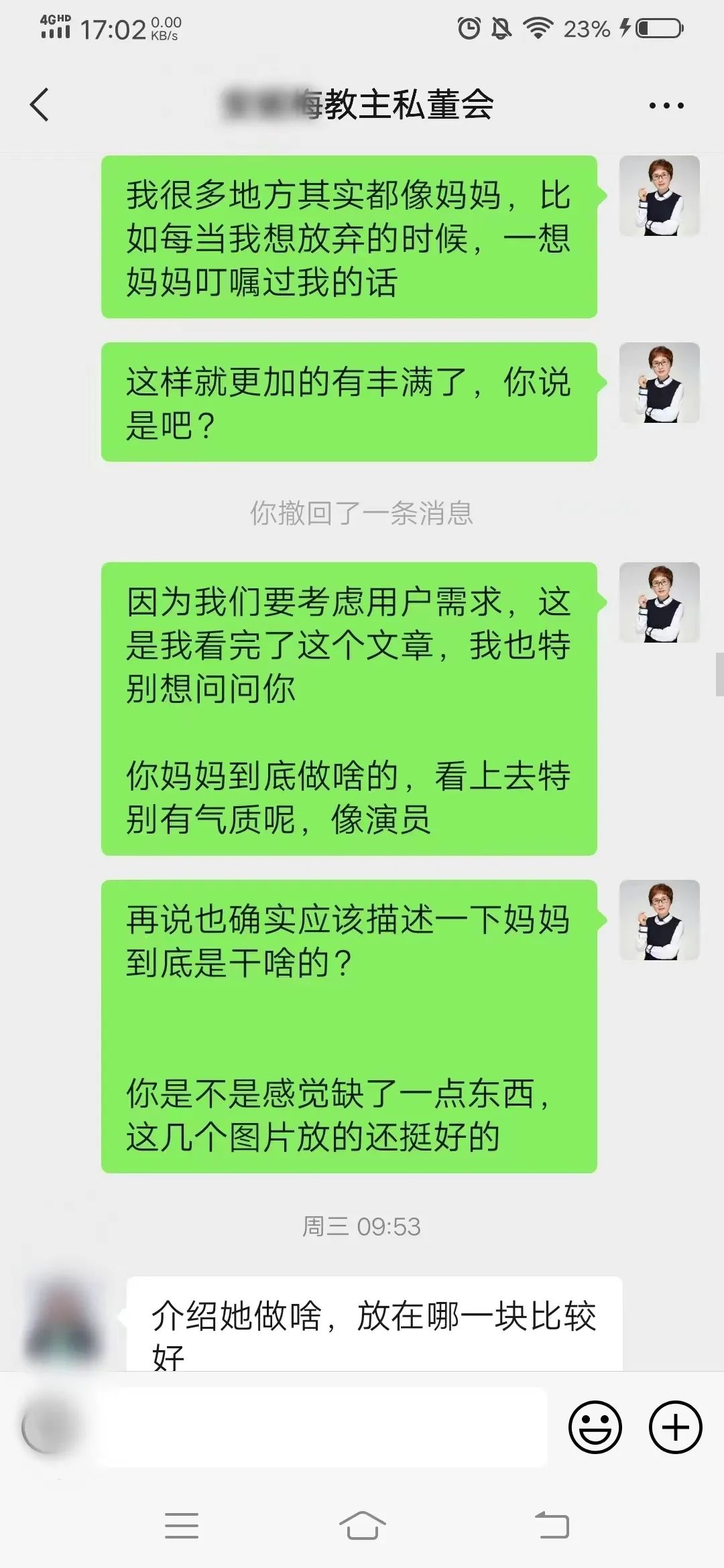Open the plus attachment menu
The image size is (724, 1568).
click(675, 1427)
